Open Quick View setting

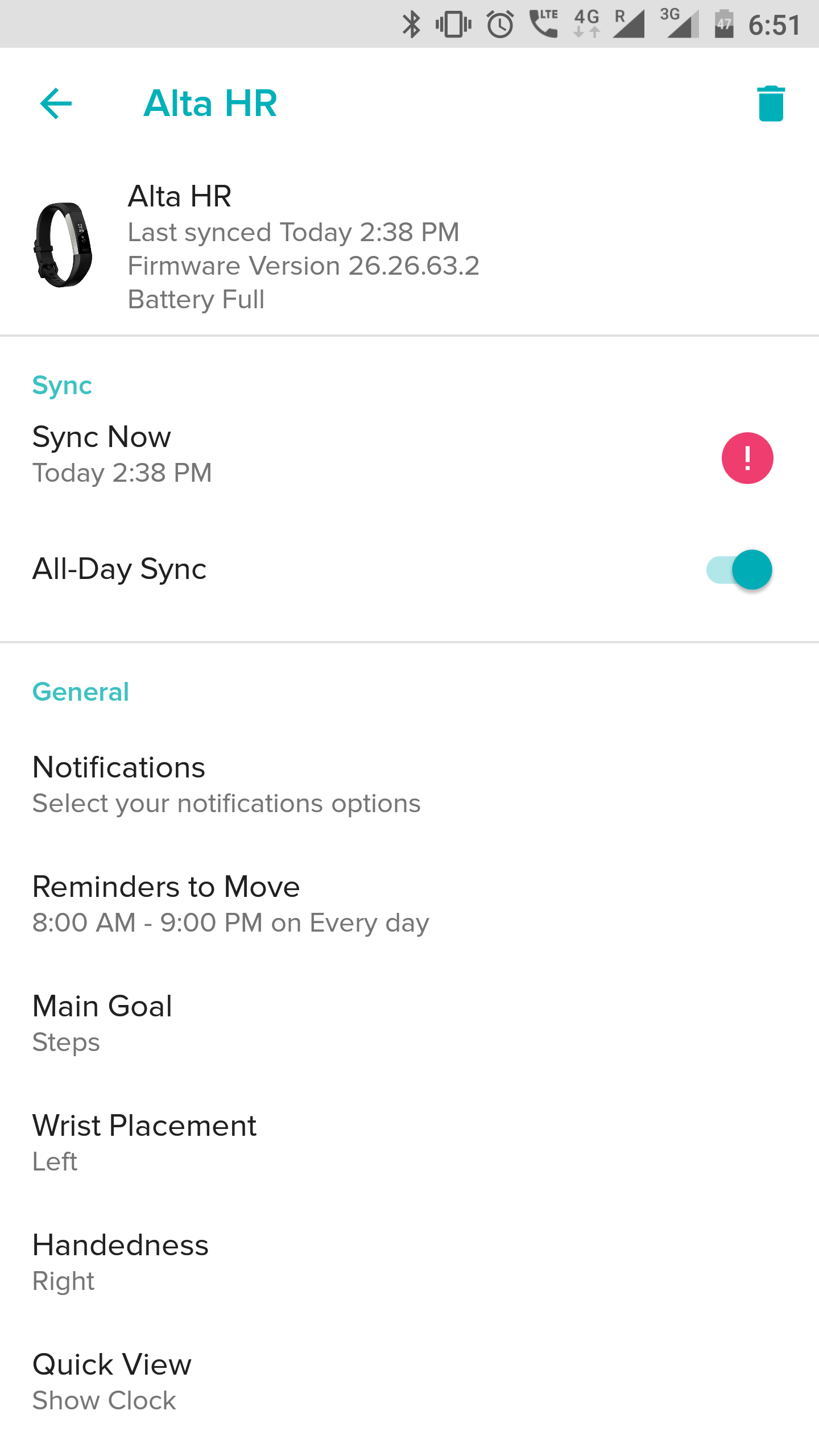coord(112,1381)
